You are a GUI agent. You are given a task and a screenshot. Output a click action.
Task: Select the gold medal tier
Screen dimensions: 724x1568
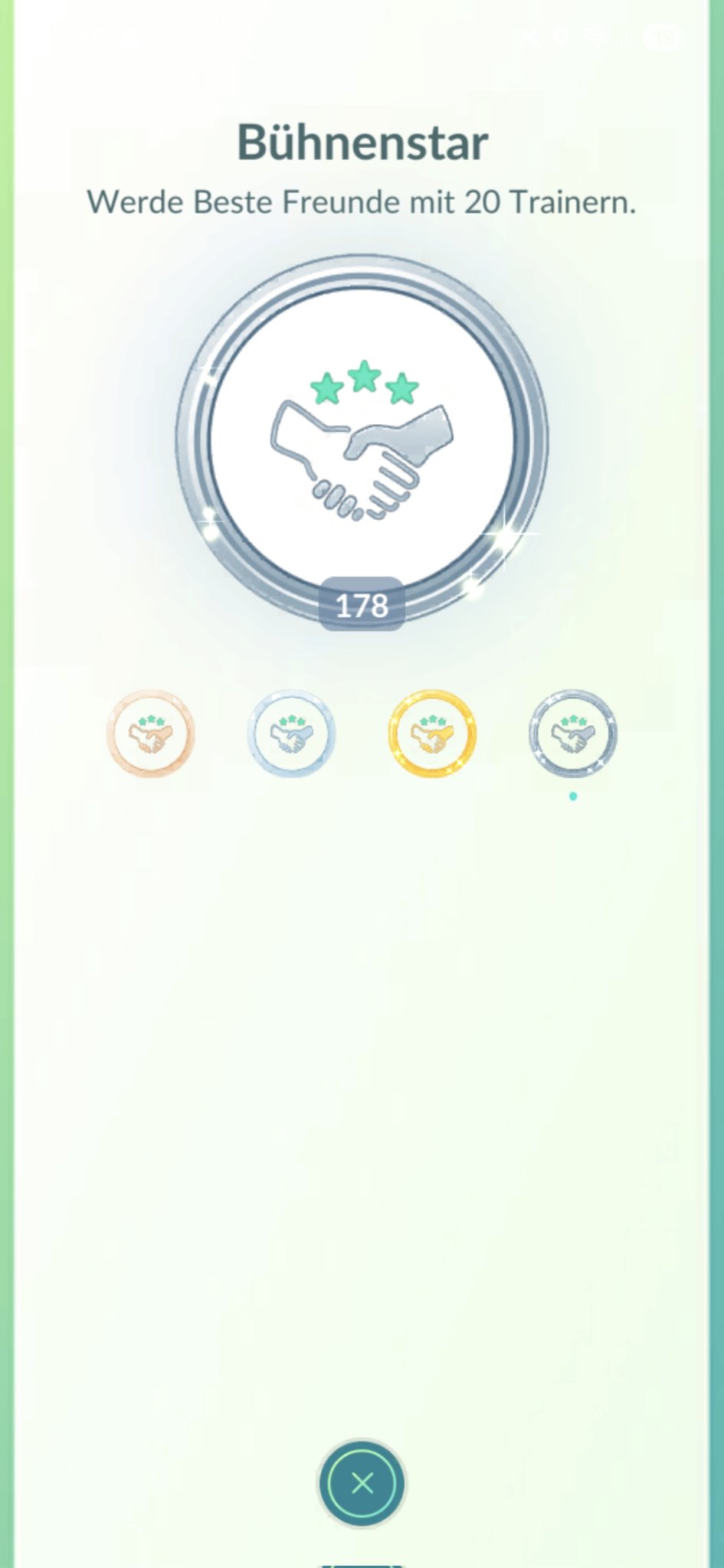coord(432,733)
